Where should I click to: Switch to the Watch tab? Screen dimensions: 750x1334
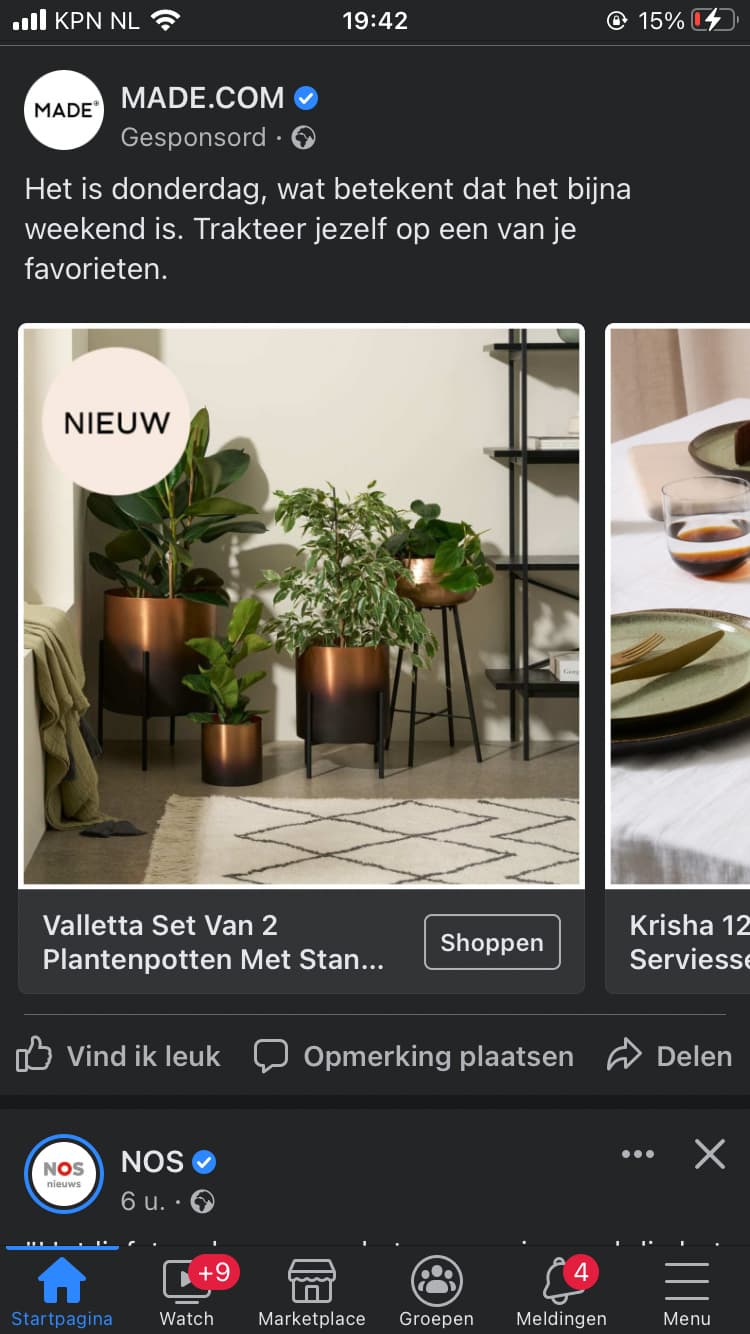(187, 1291)
